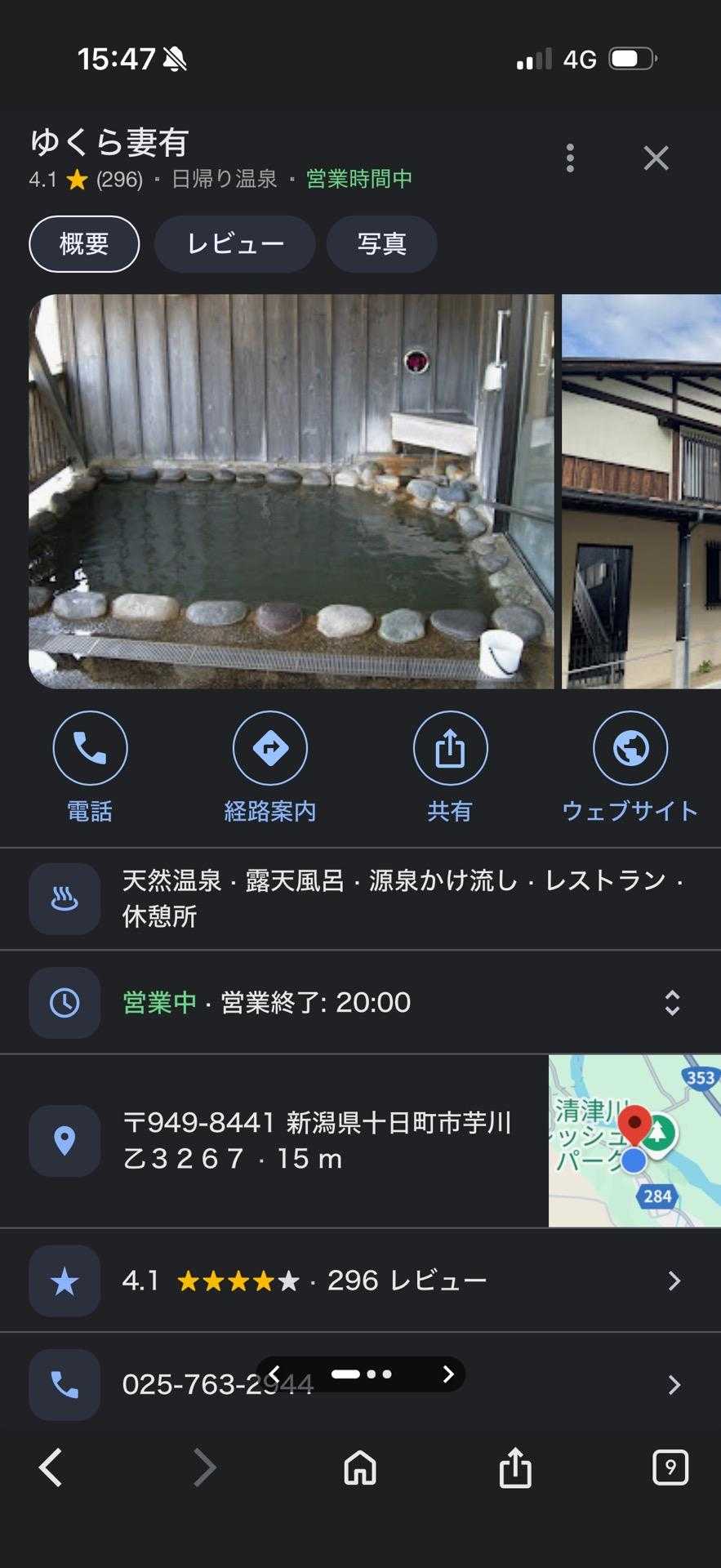Image resolution: width=721 pixels, height=1568 pixels.
Task: Open the three-dot overflow menu
Action: (570, 158)
